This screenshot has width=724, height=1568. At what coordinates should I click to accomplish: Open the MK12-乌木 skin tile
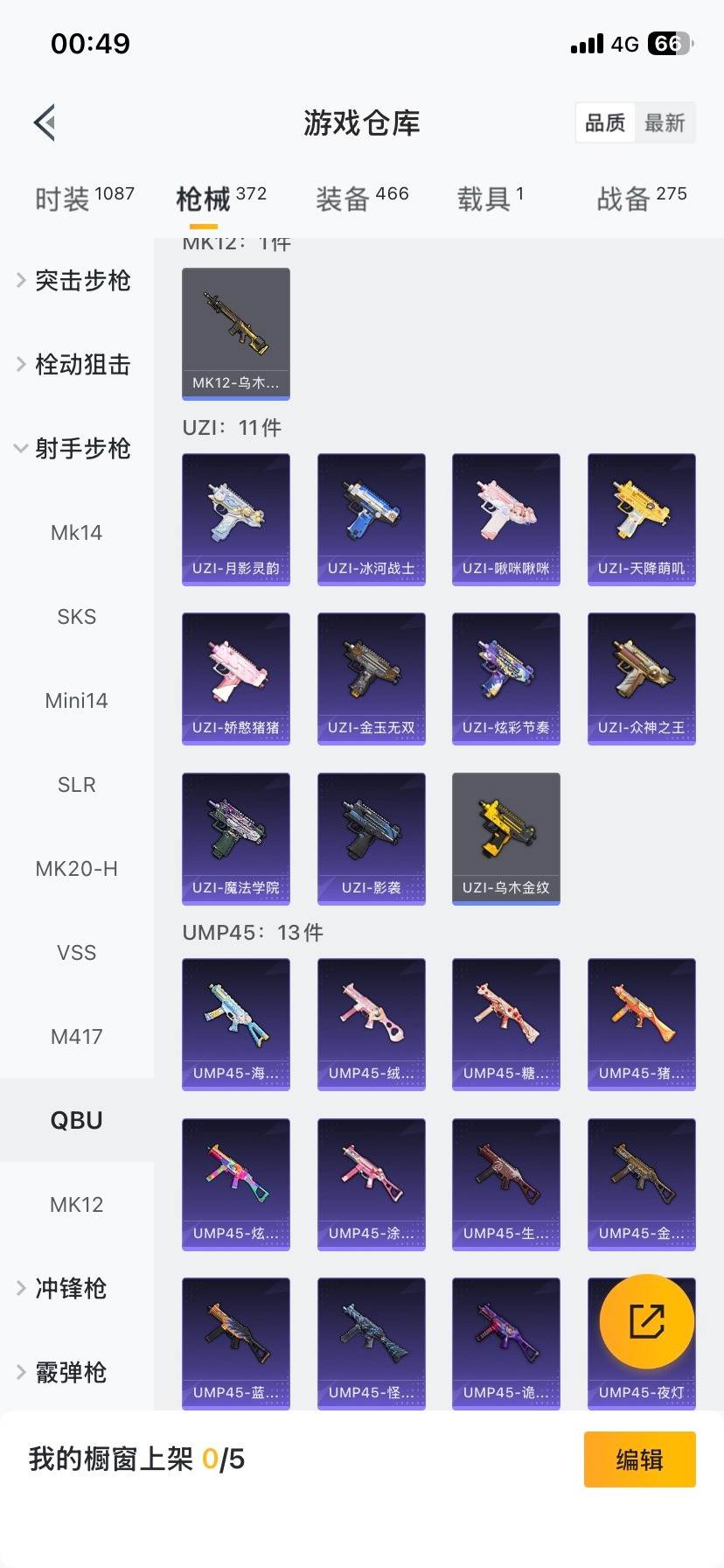(236, 333)
